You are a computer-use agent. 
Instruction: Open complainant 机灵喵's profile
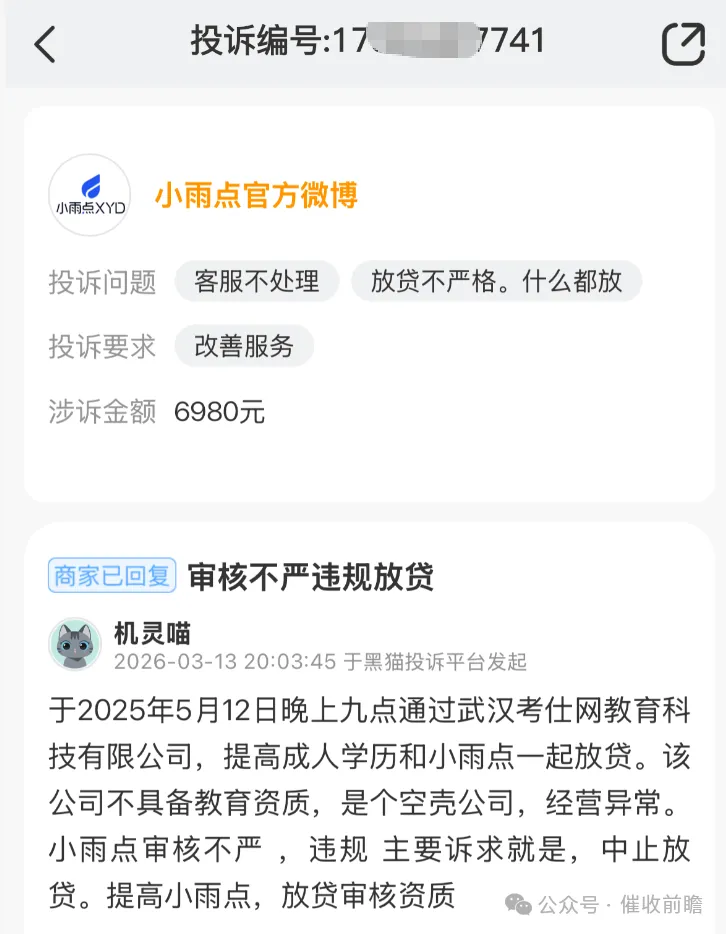click(x=75, y=643)
